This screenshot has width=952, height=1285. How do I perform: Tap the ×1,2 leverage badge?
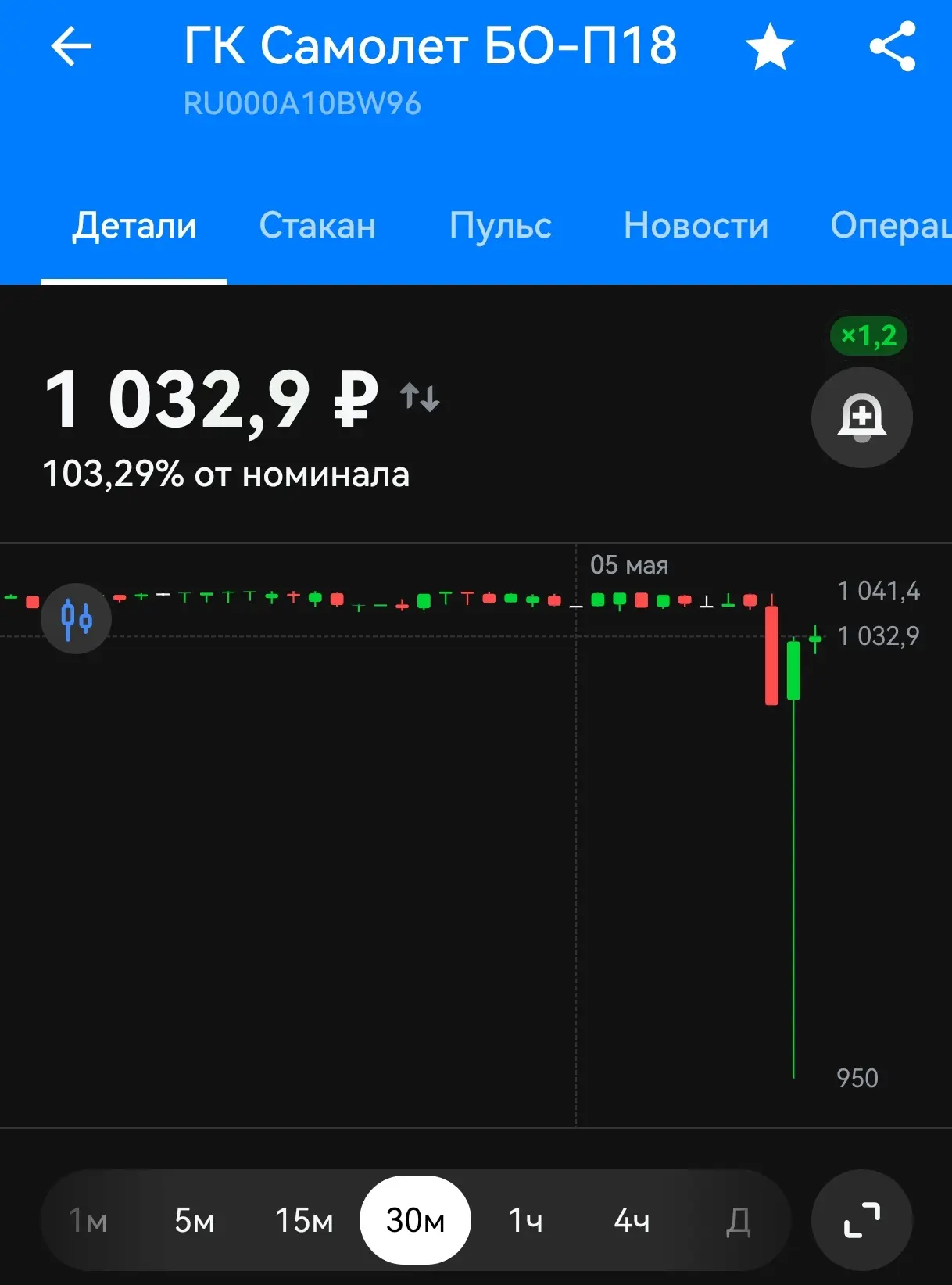point(868,336)
